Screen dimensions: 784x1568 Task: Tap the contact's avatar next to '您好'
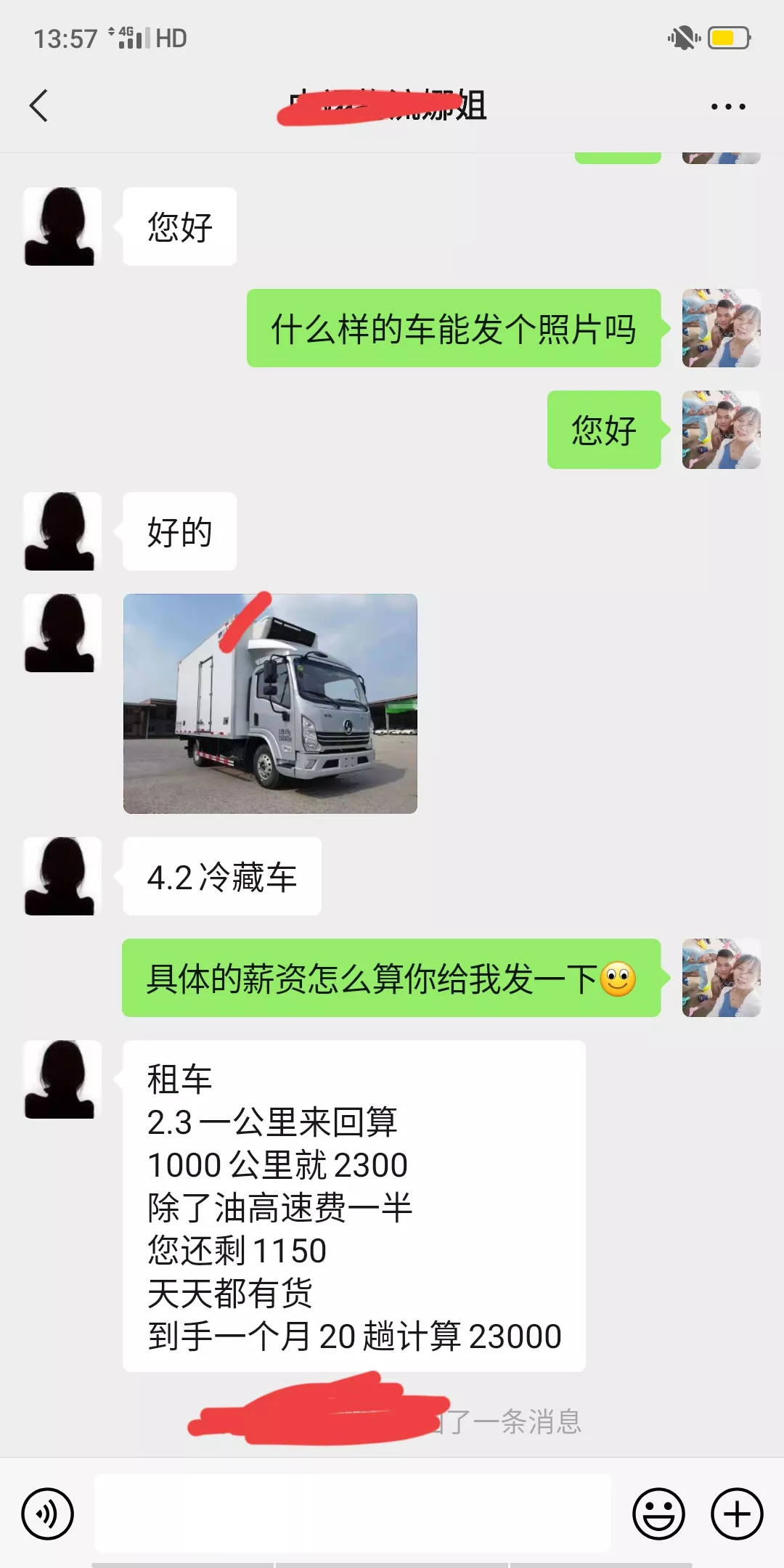coord(61,226)
